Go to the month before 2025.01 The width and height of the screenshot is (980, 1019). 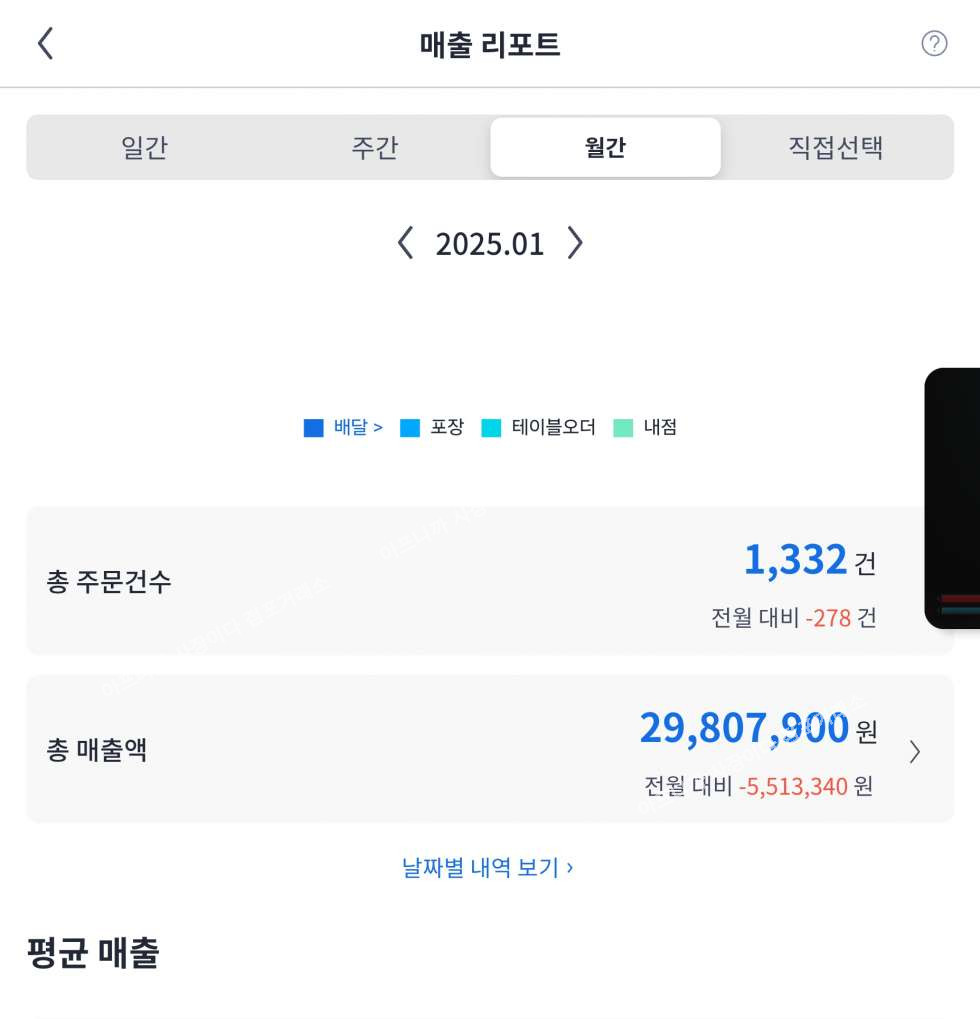click(x=405, y=243)
